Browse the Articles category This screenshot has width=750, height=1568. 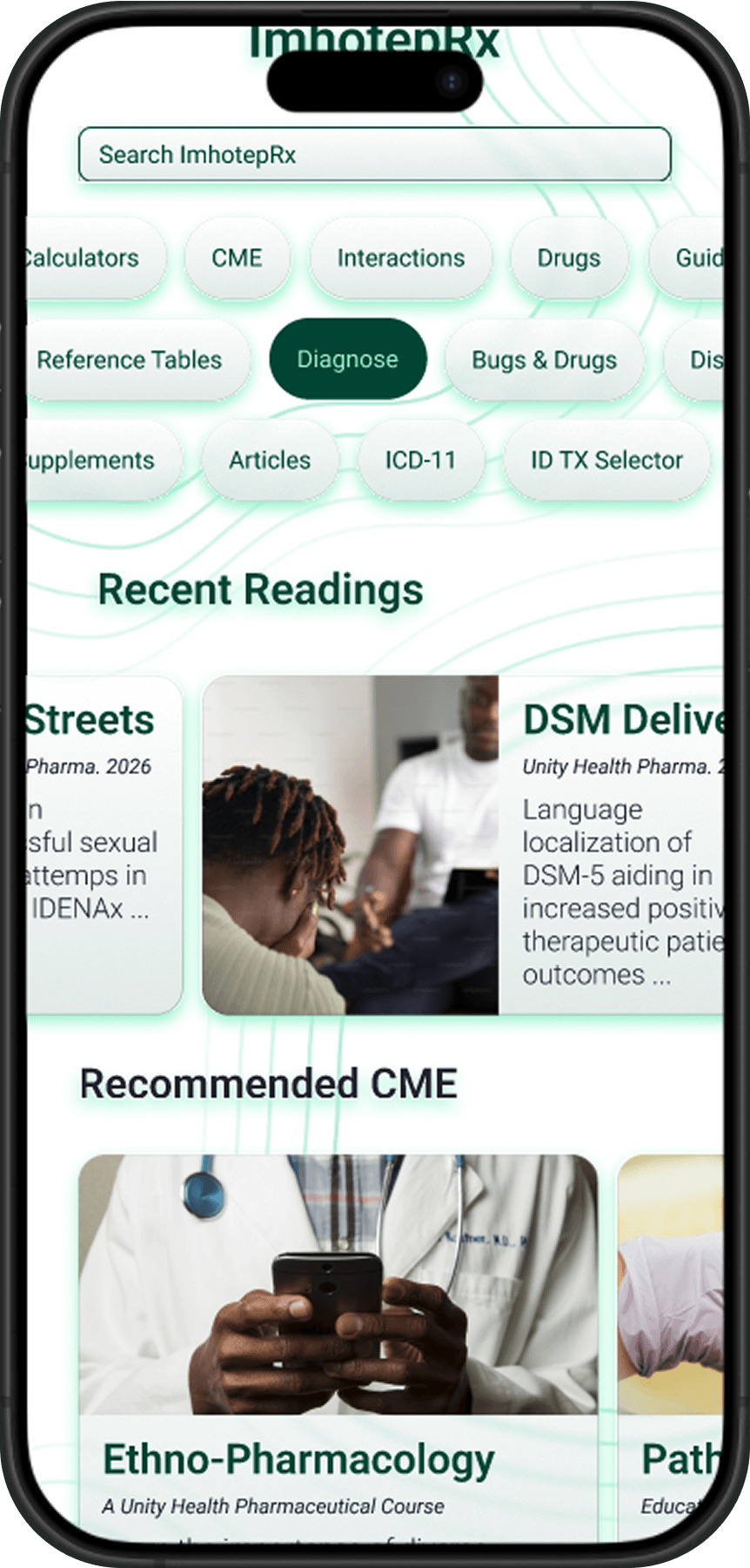coord(270,460)
